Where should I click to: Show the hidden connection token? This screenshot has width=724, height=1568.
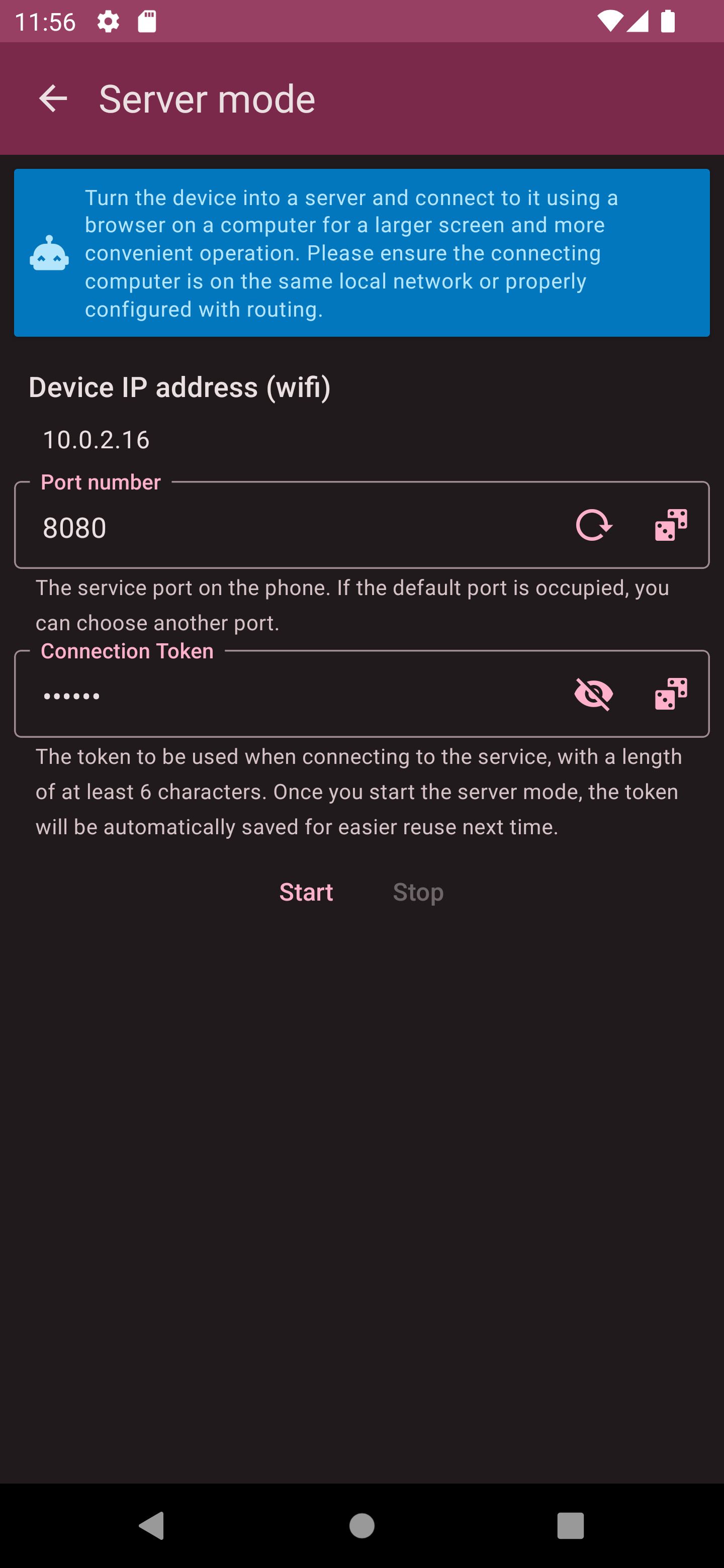pyautogui.click(x=594, y=694)
